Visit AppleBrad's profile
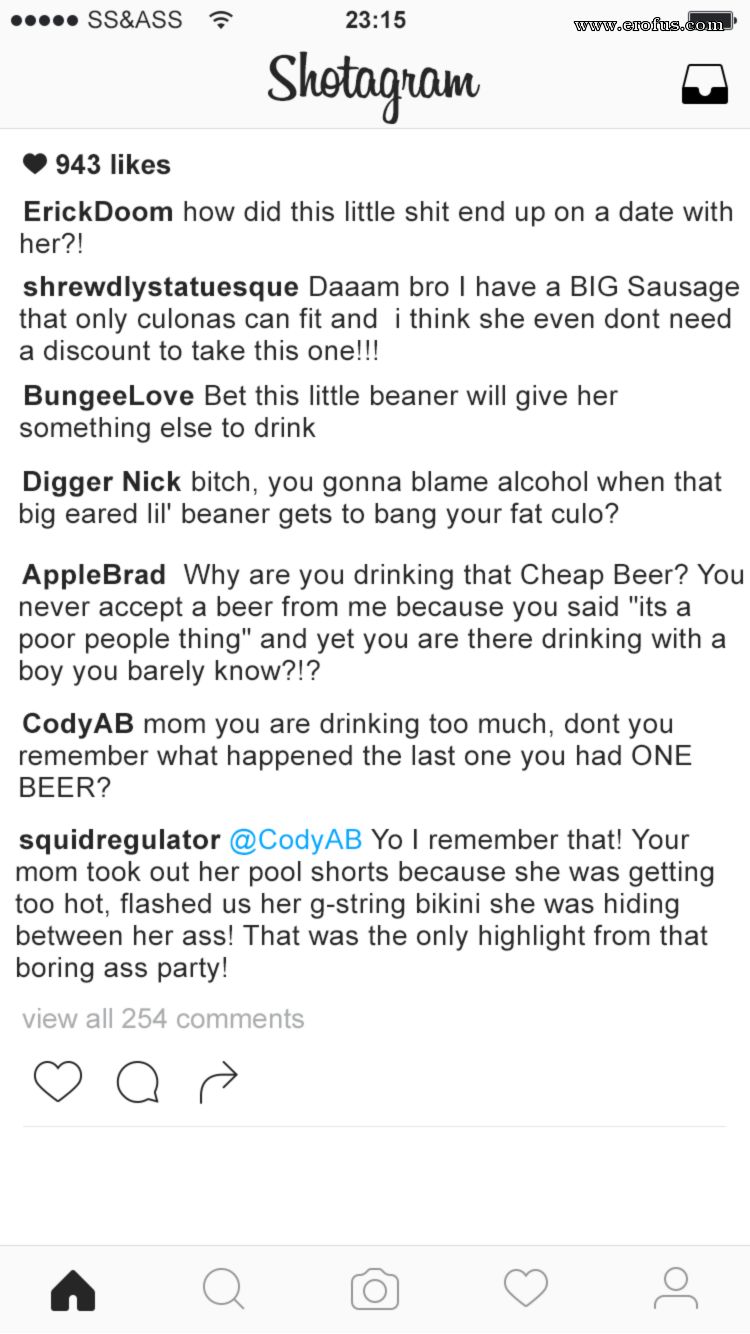Viewport: 750px width, 1334px height. click(x=94, y=575)
